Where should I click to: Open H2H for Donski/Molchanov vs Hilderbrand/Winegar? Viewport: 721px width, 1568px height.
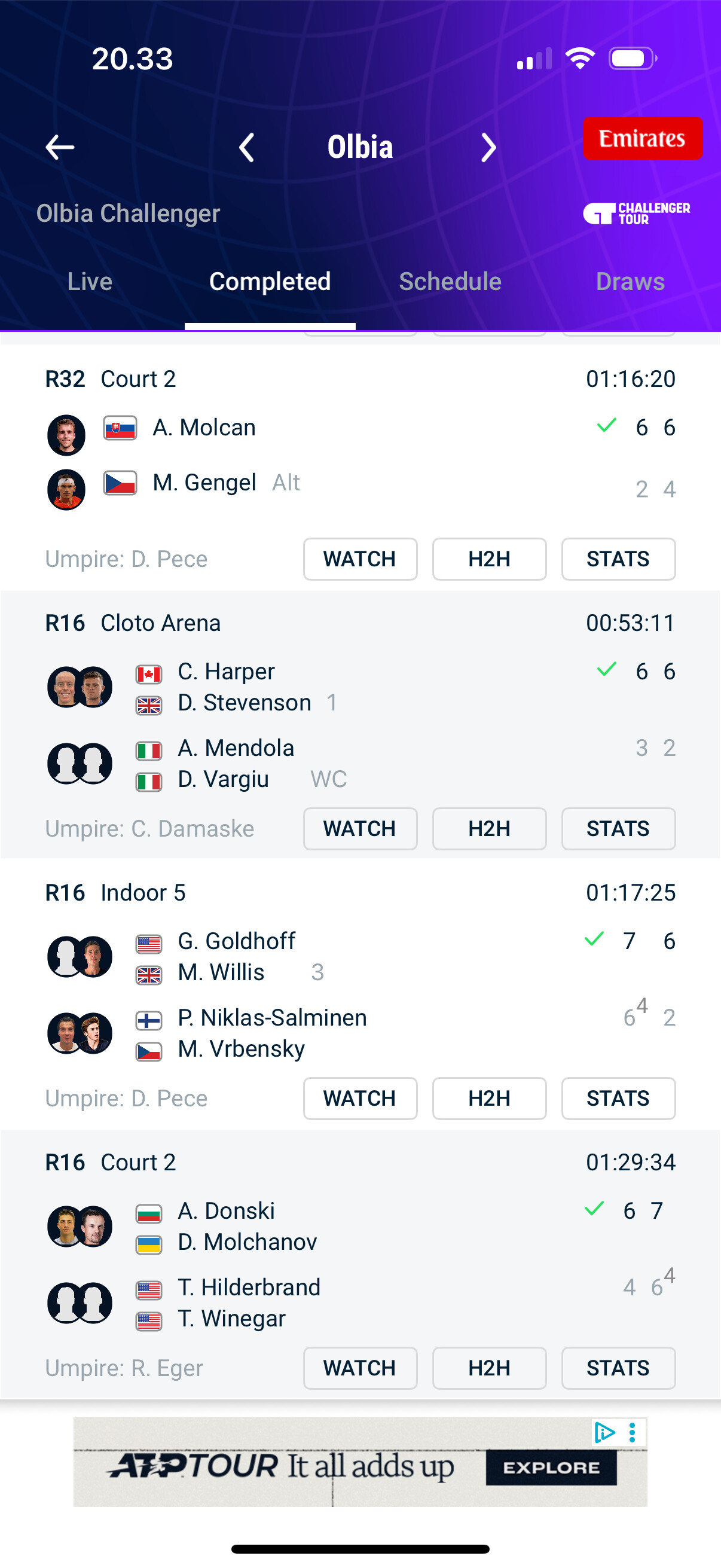(489, 1368)
